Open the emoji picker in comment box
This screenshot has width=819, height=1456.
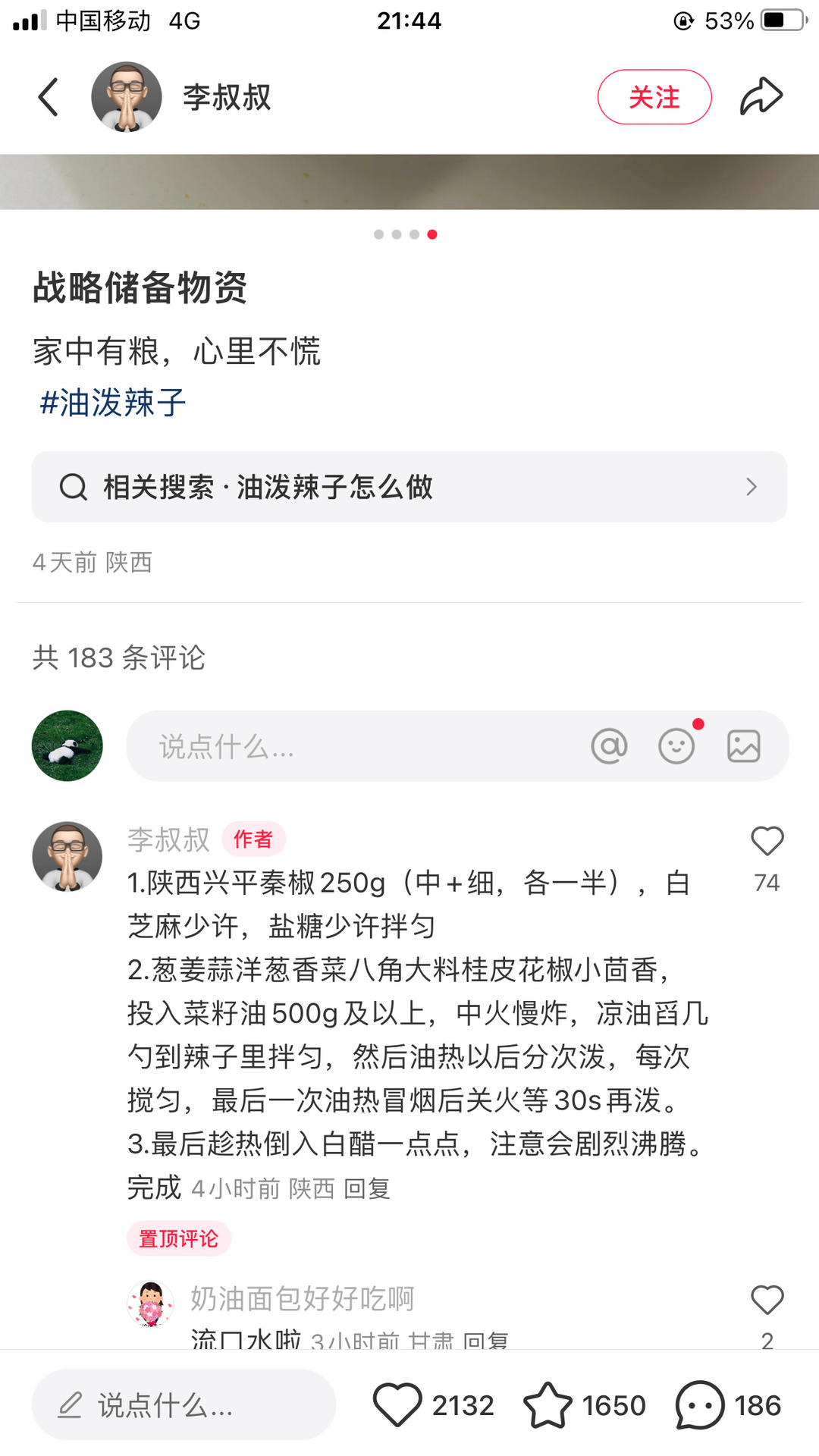(676, 746)
